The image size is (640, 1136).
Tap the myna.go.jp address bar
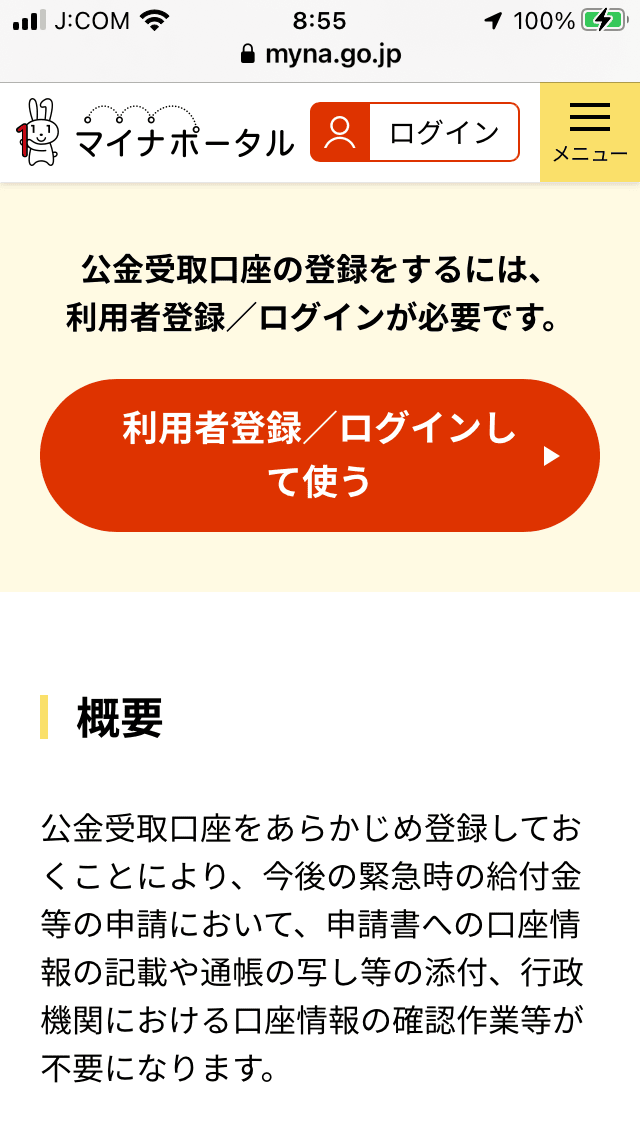pyautogui.click(x=320, y=54)
